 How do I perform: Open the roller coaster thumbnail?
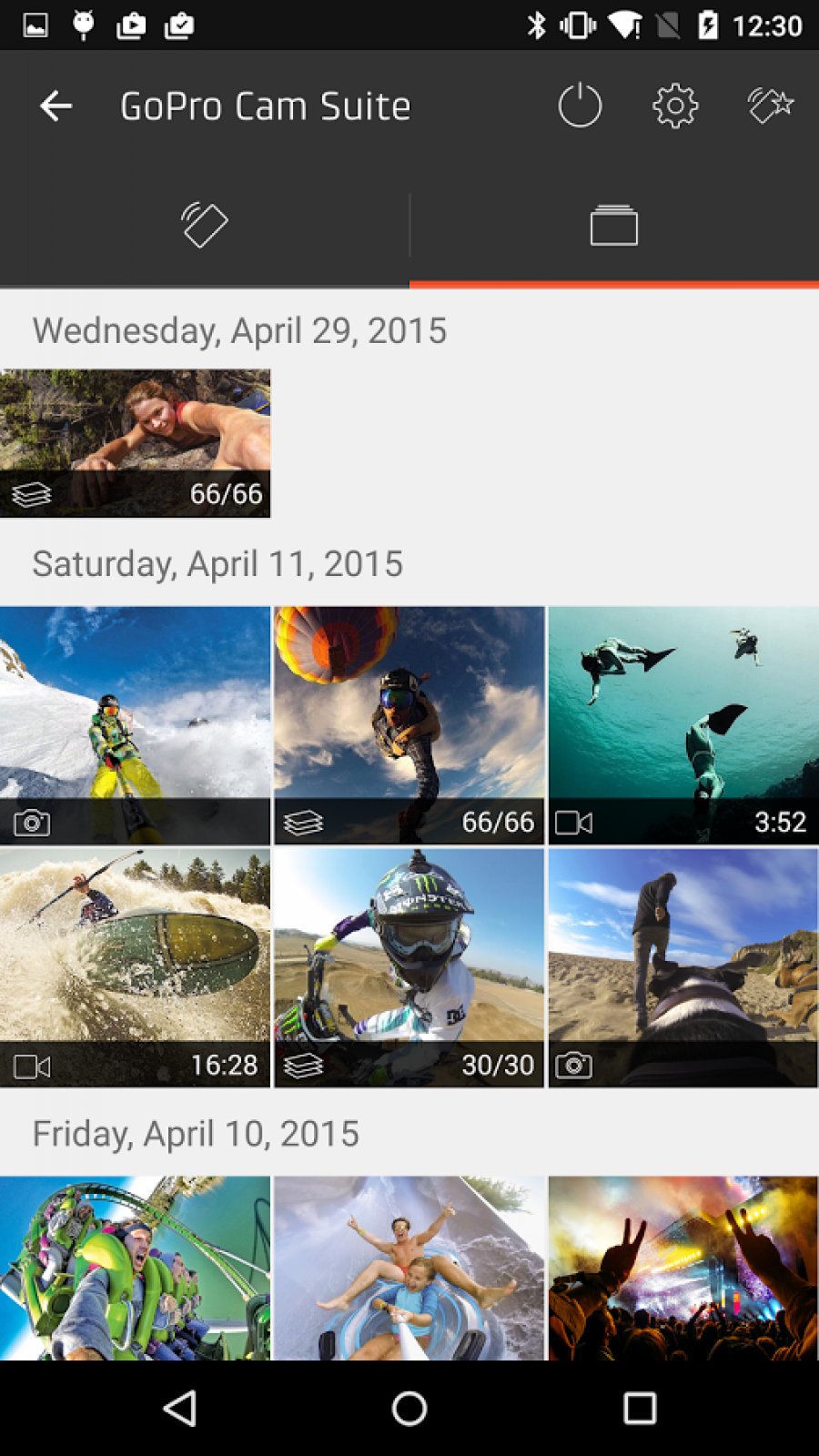(x=135, y=1268)
